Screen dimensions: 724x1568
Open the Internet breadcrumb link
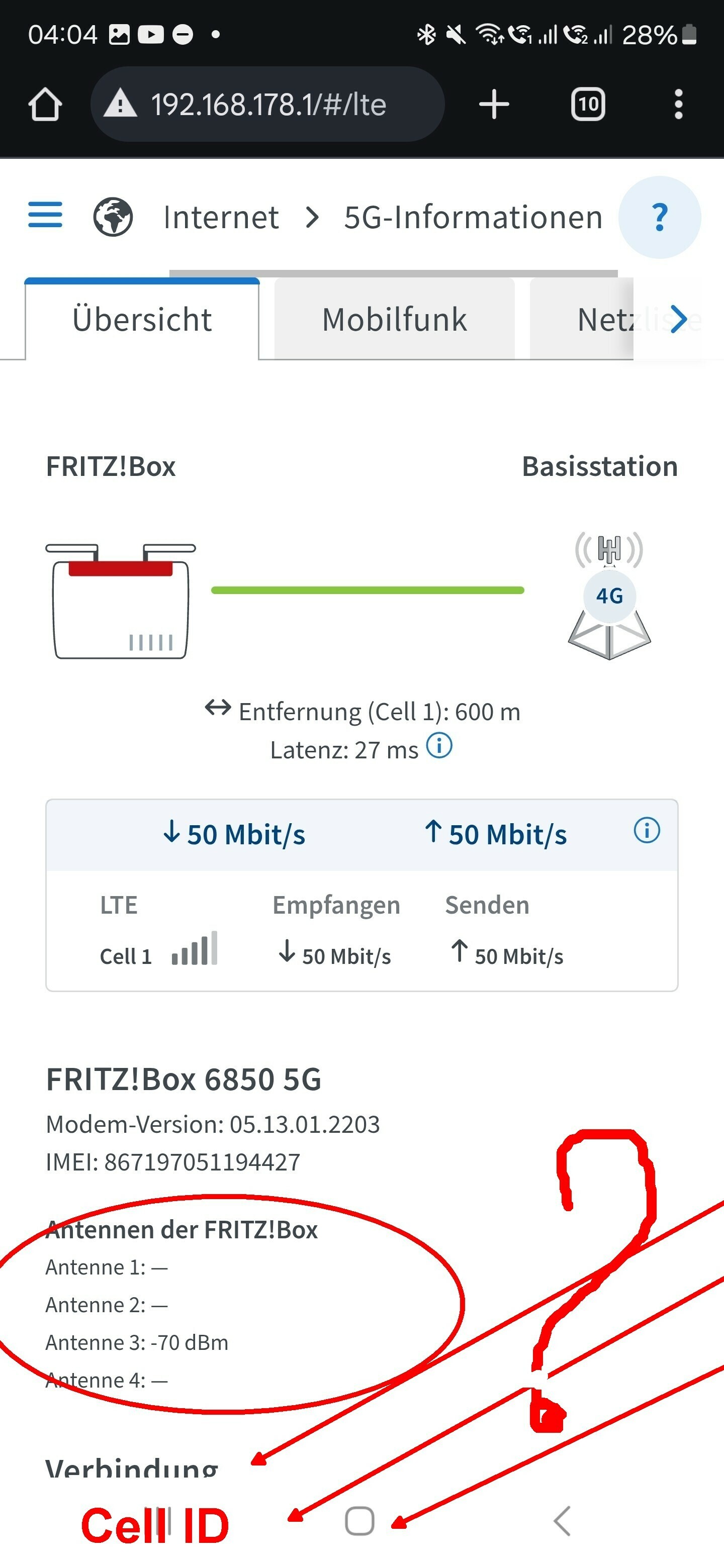tap(221, 217)
